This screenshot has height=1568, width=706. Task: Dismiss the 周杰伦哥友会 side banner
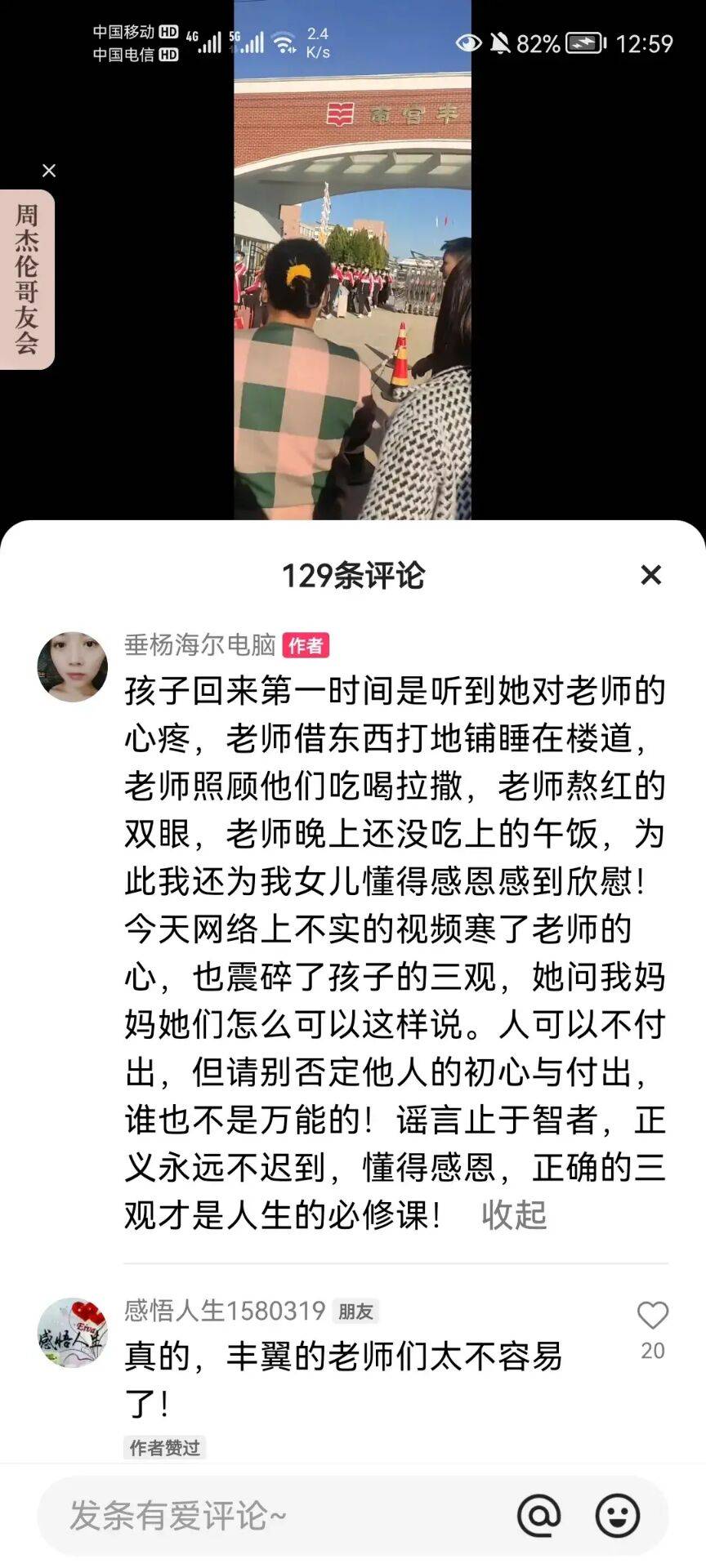tap(49, 171)
